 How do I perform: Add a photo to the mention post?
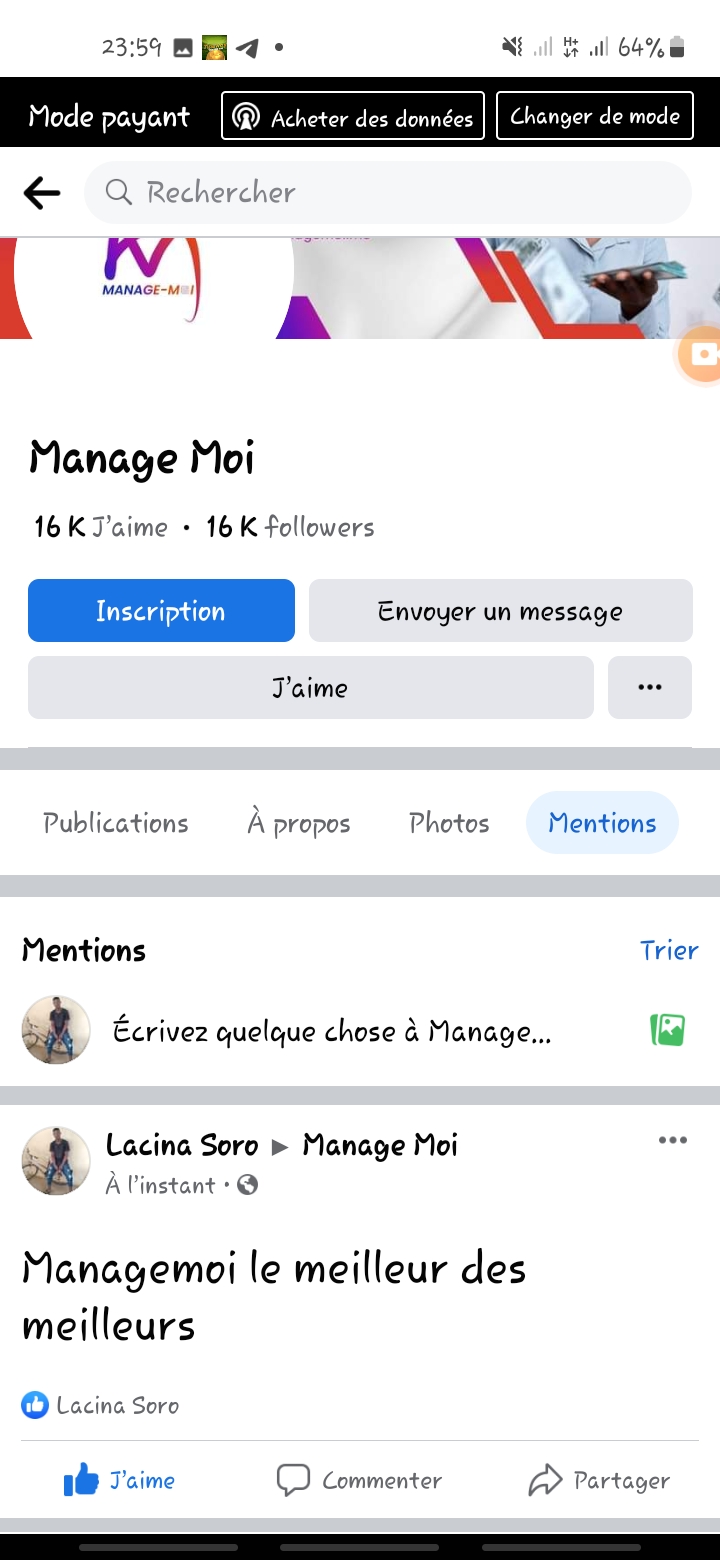pyautogui.click(x=667, y=1030)
